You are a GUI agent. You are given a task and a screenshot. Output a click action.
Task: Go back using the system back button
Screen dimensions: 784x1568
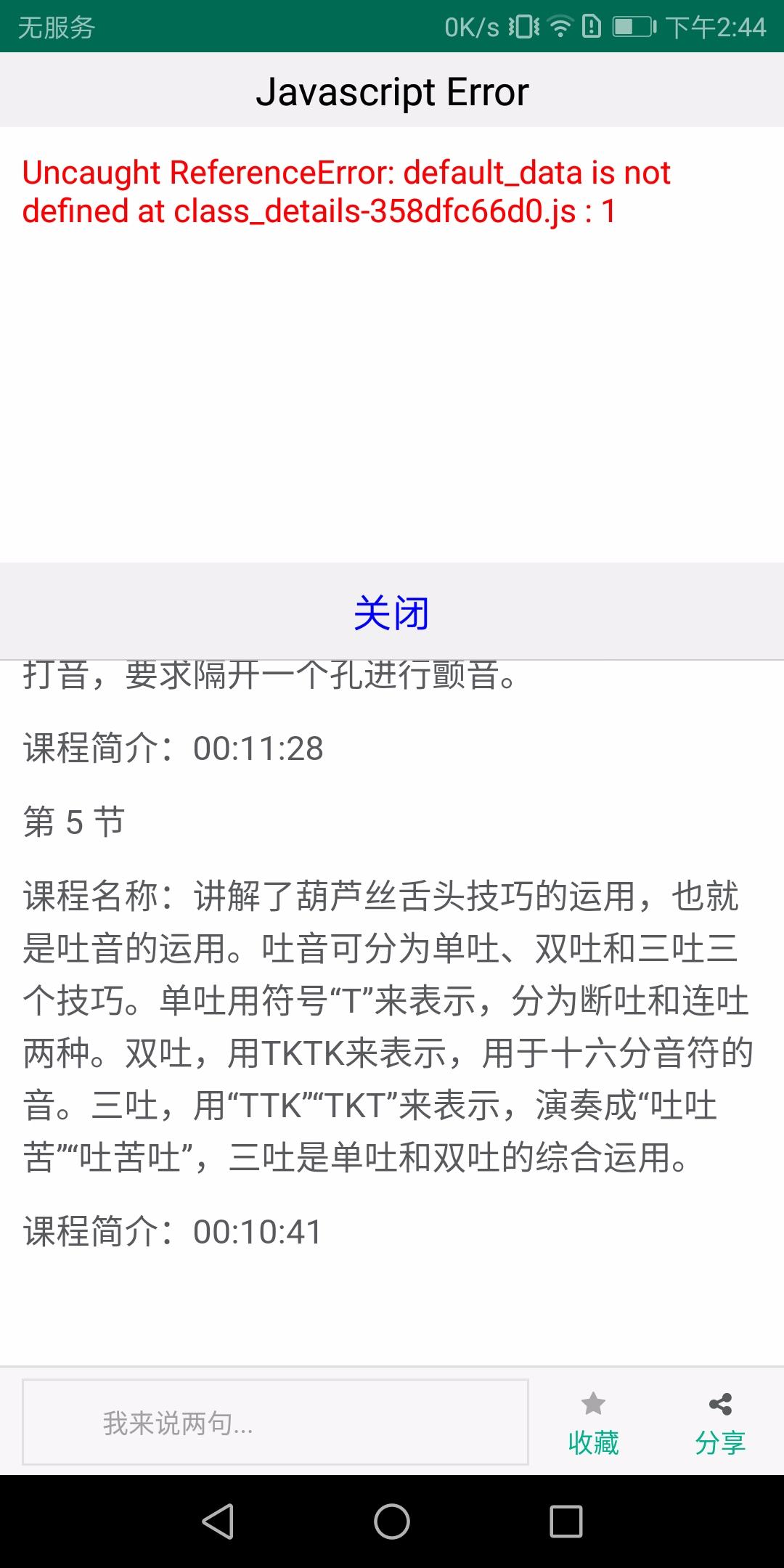218,1521
